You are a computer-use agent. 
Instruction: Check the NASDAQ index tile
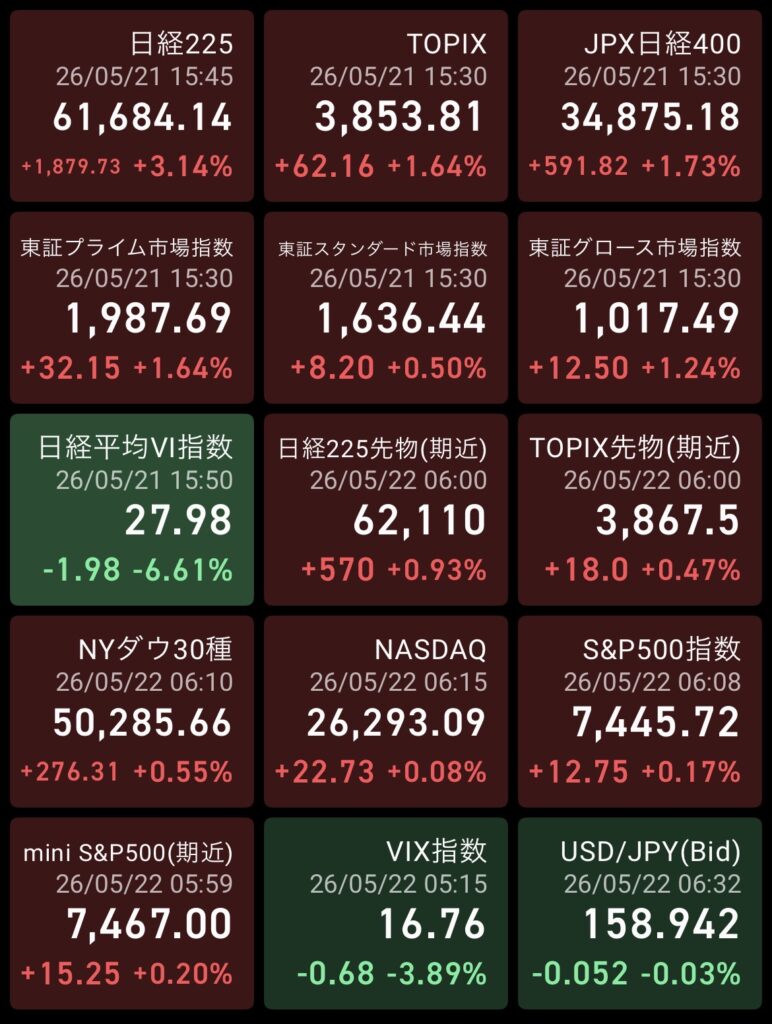[x=386, y=711]
